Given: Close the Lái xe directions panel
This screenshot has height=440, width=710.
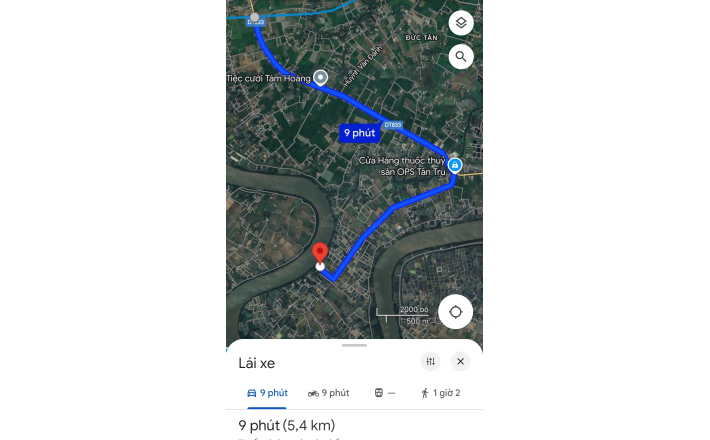Looking at the screenshot, I should [x=461, y=362].
